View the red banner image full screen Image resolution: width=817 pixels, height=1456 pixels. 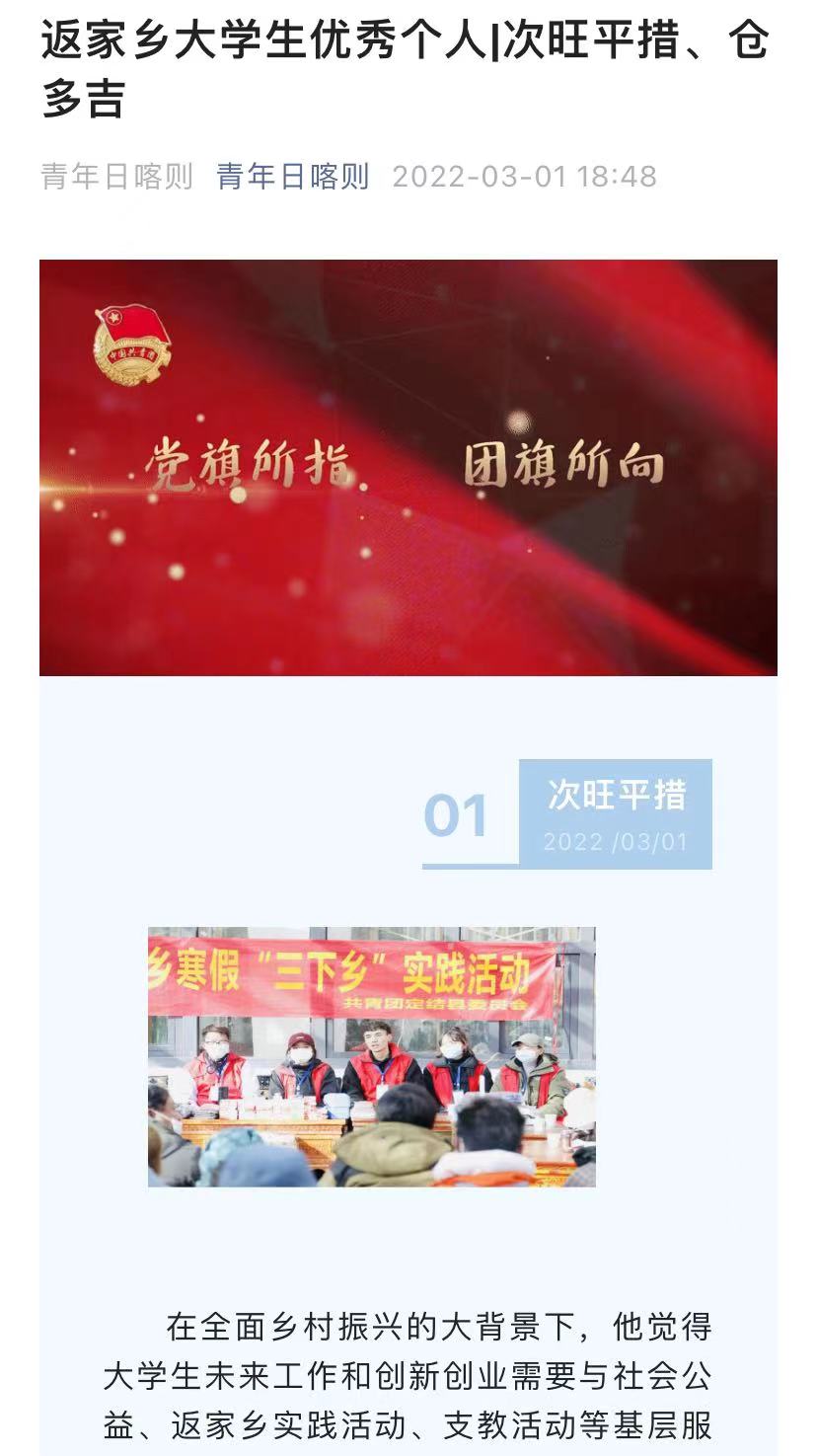(408, 467)
